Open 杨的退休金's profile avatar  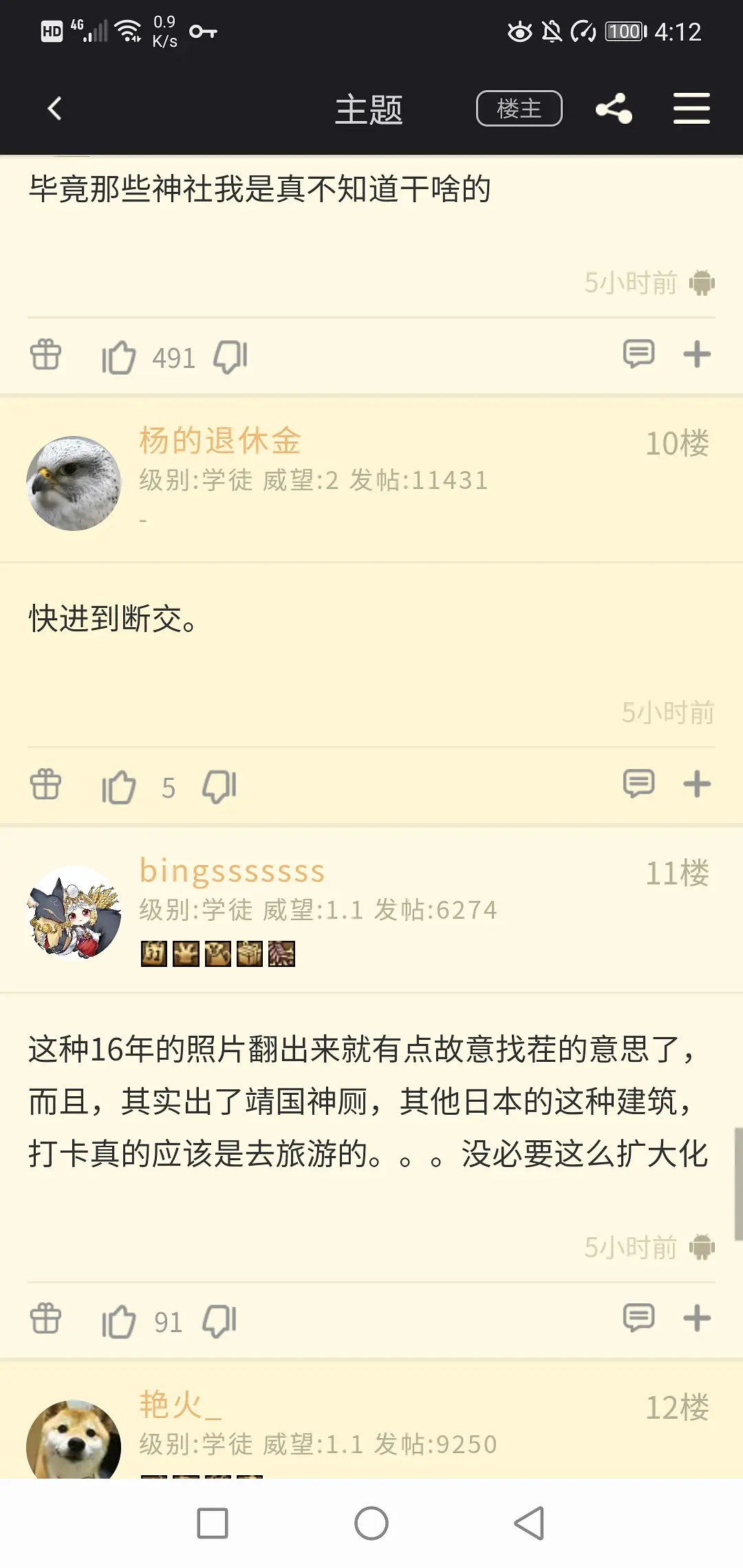pyautogui.click(x=74, y=483)
